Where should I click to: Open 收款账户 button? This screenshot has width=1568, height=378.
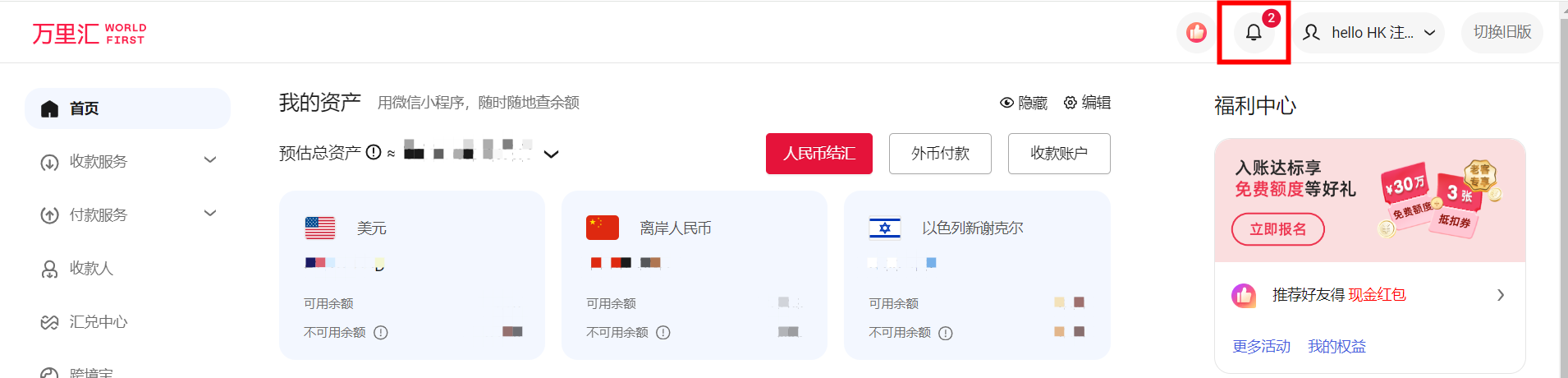click(1058, 154)
